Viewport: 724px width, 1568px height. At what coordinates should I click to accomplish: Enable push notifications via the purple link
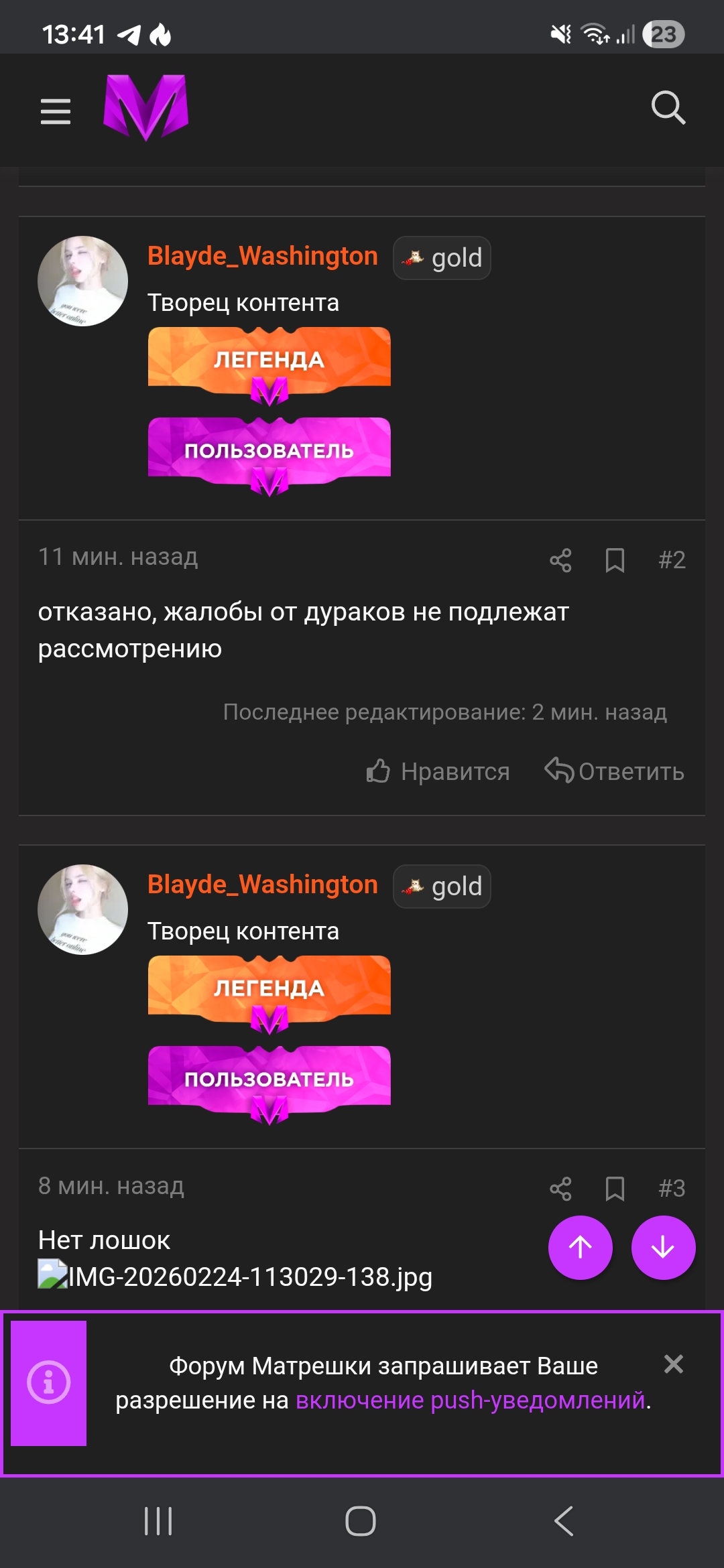(x=470, y=1400)
